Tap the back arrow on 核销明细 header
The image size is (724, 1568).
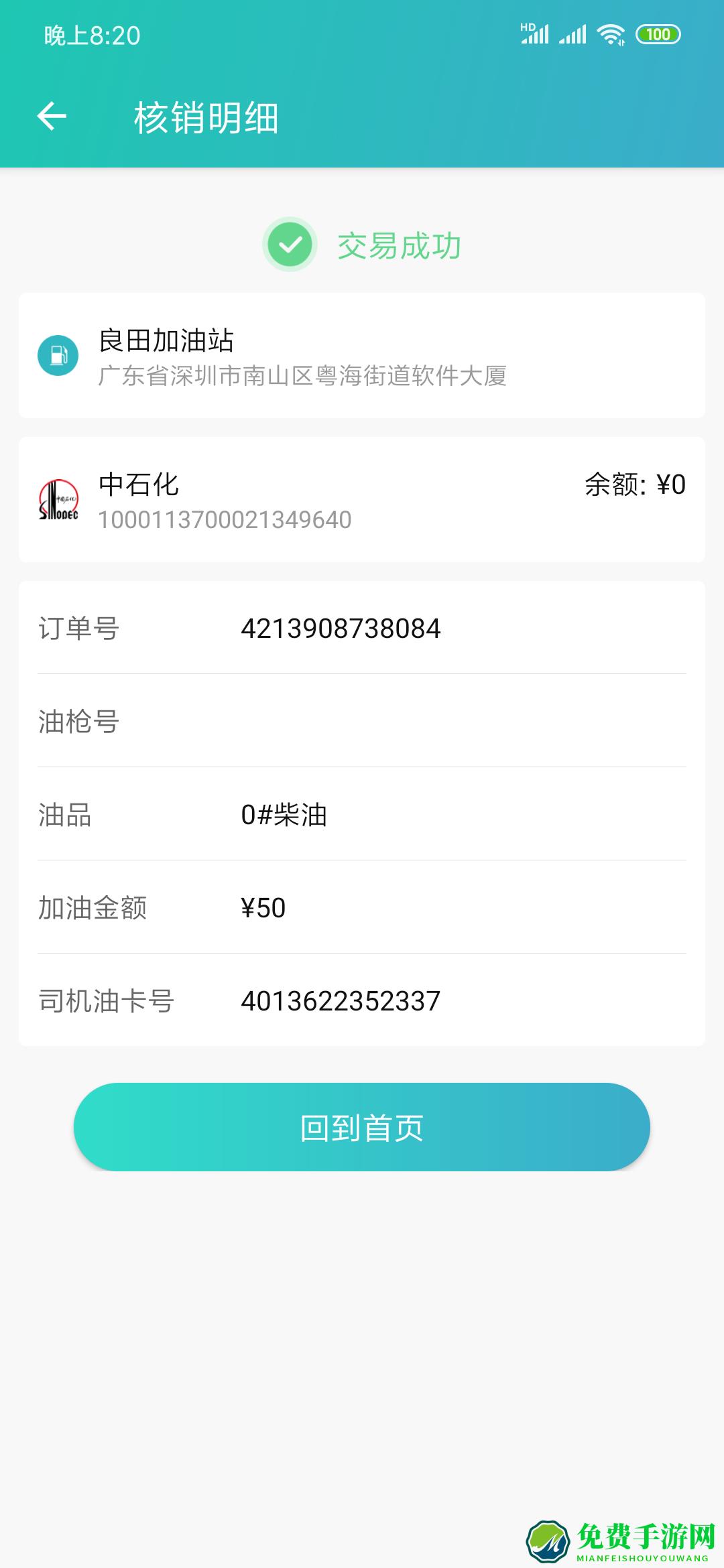[x=54, y=117]
